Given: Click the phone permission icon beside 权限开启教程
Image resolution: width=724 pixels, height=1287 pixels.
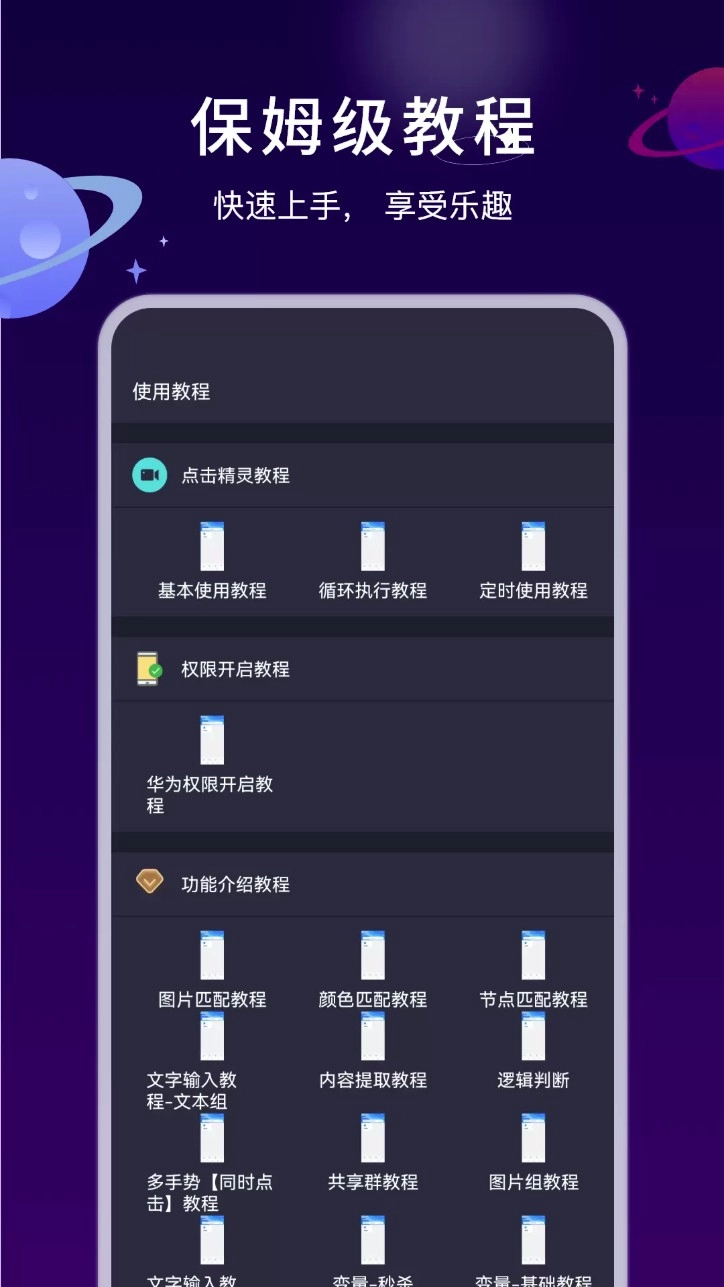Looking at the screenshot, I should (x=148, y=669).
